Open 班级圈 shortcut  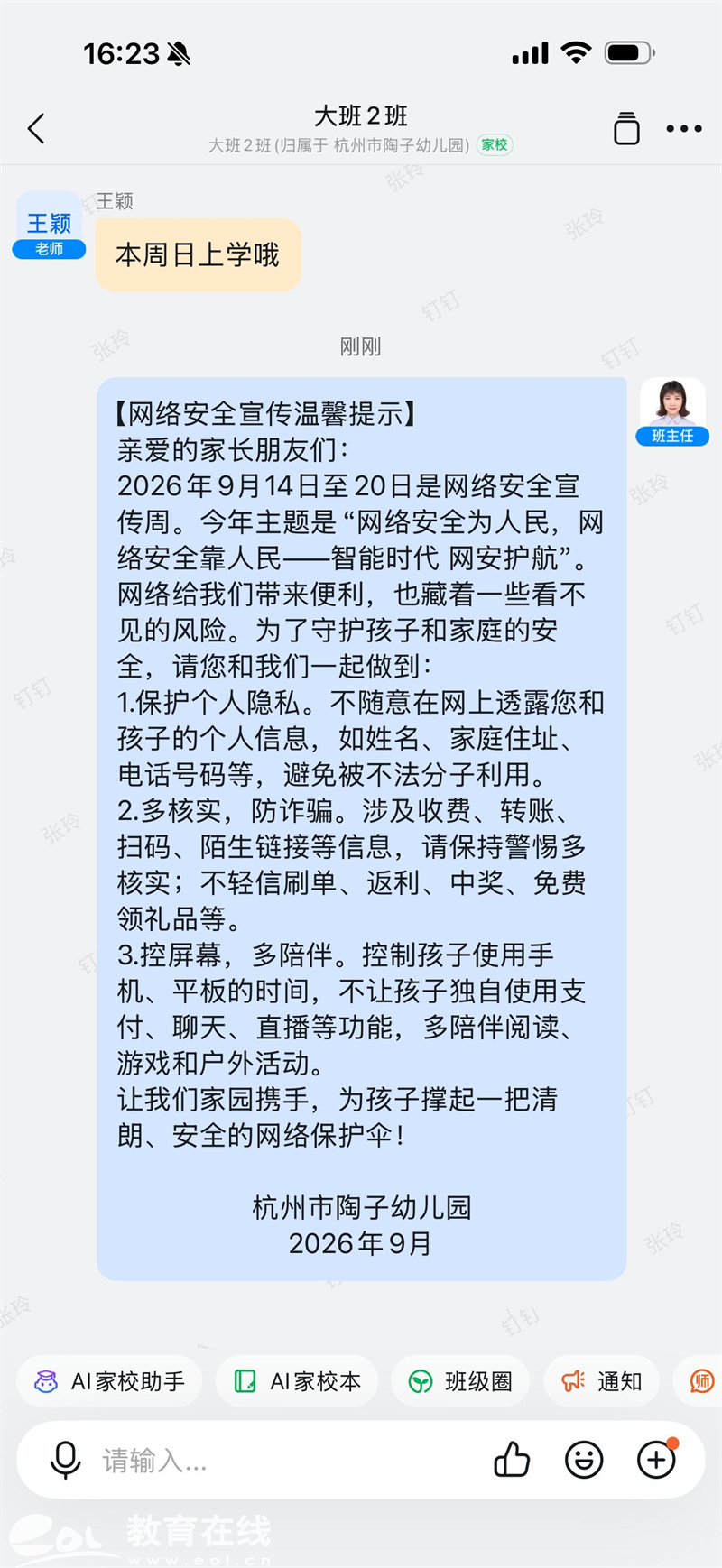click(460, 1381)
